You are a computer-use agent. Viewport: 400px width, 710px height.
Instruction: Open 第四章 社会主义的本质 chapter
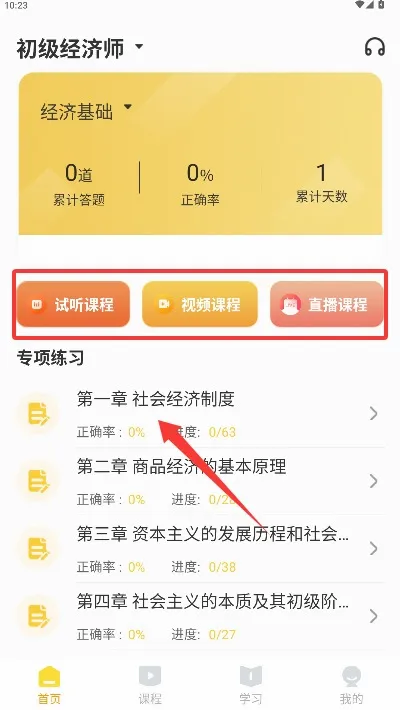200,616
